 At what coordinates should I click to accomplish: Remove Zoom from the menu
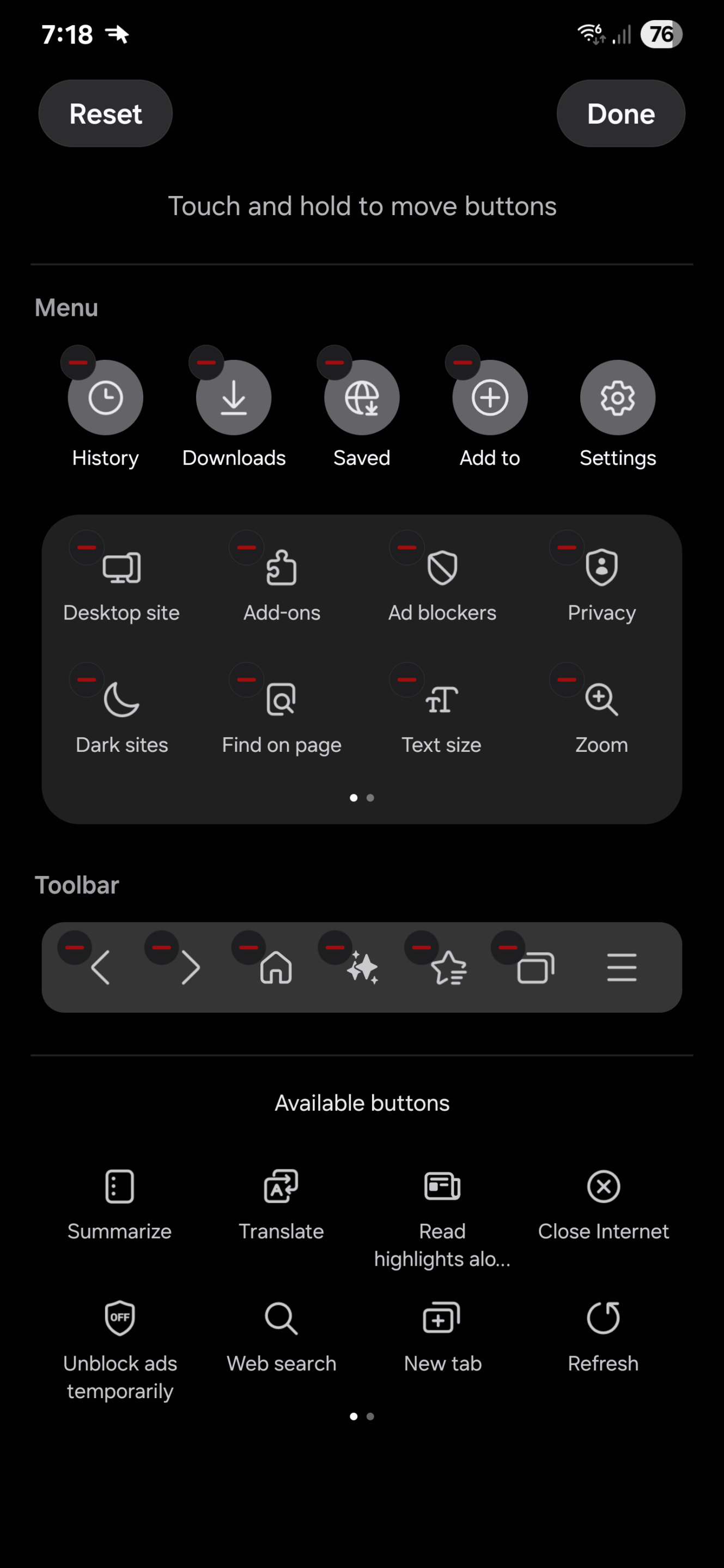click(x=567, y=680)
